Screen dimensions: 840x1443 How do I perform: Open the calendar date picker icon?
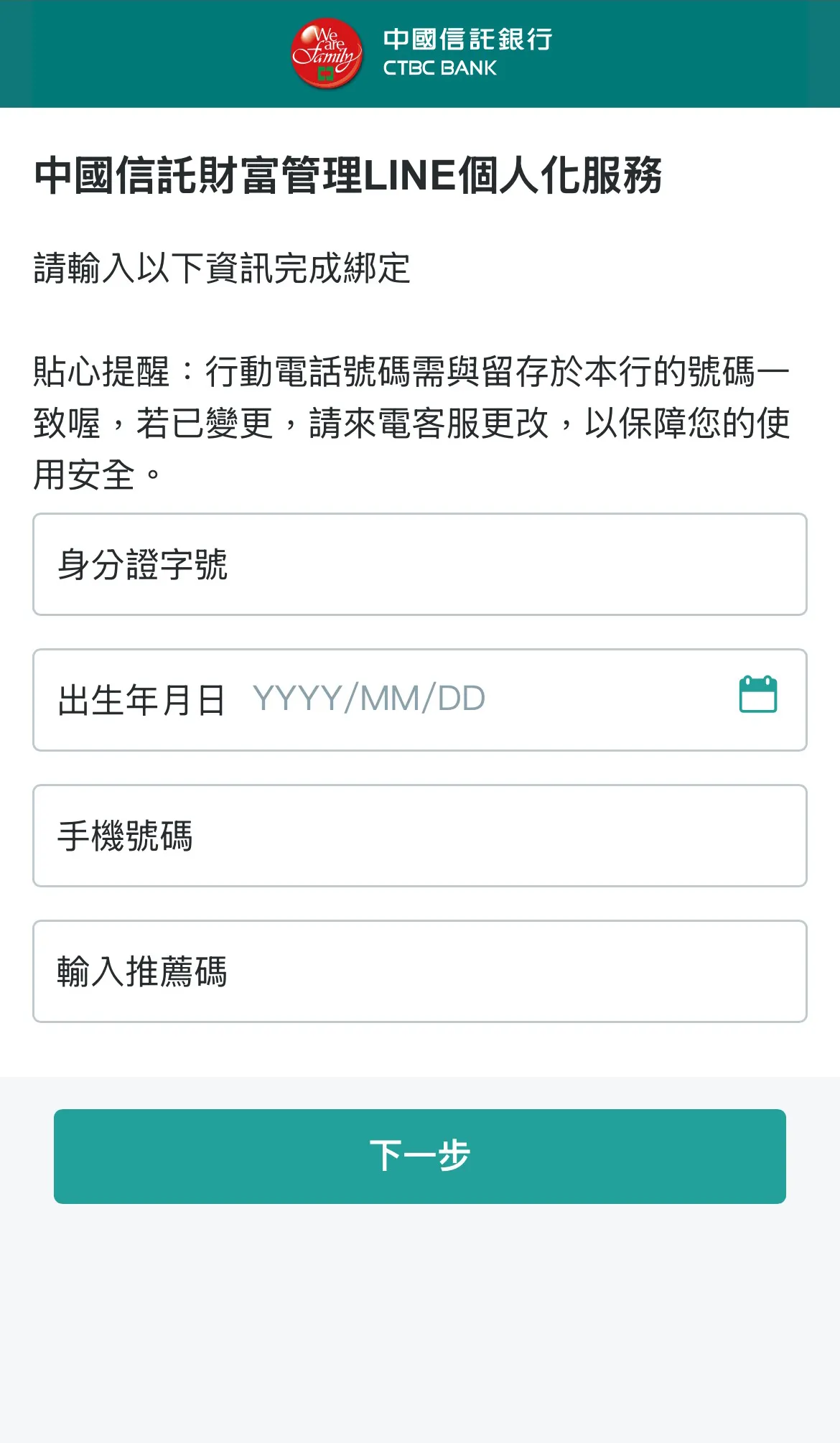pyautogui.click(x=757, y=694)
